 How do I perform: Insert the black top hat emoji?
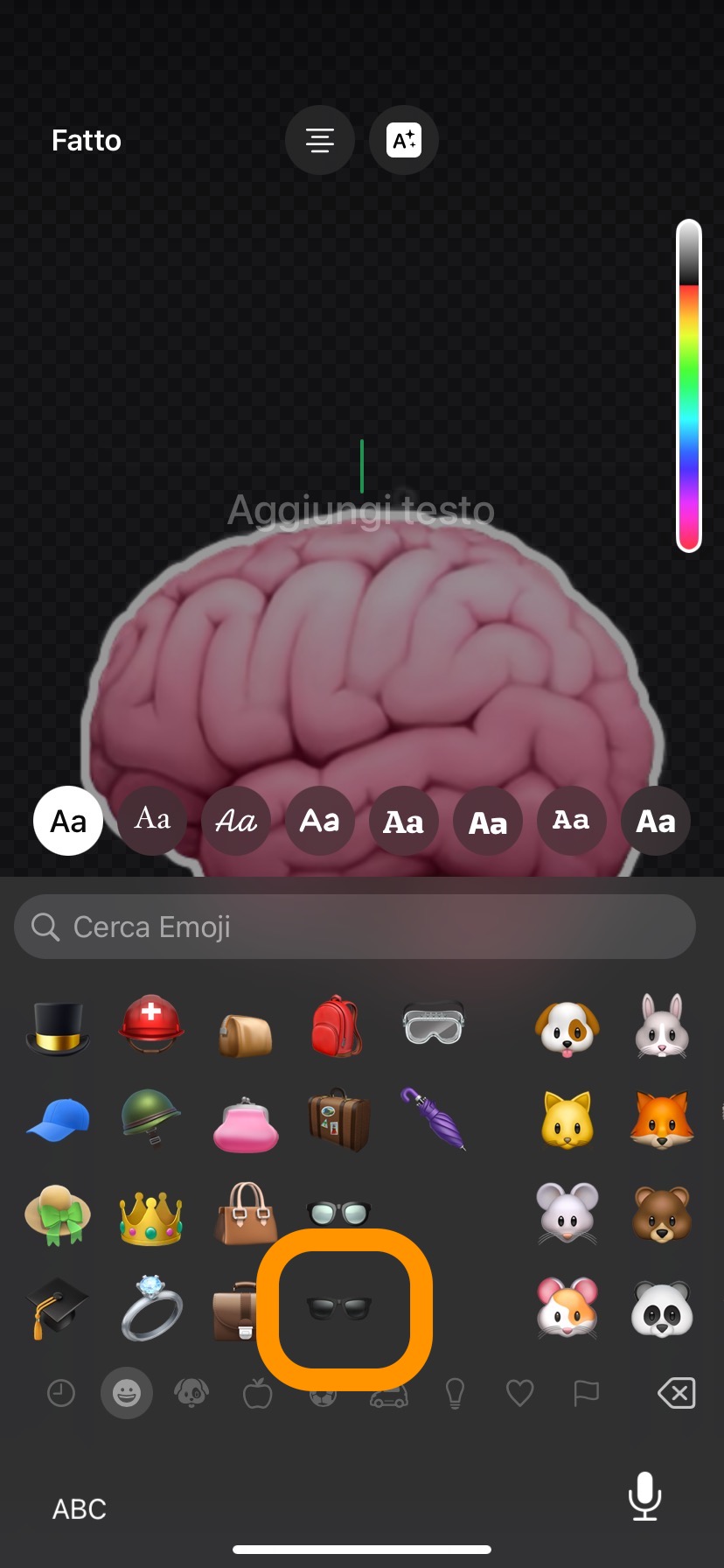[x=58, y=1028]
